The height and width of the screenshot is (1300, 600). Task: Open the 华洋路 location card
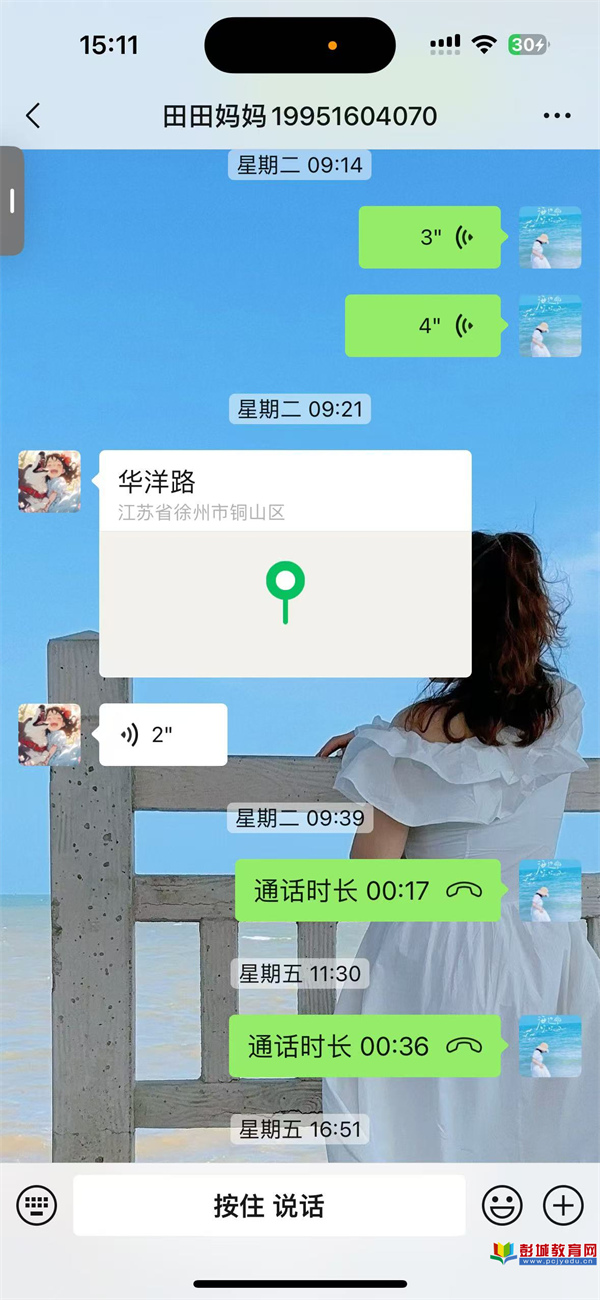(285, 564)
